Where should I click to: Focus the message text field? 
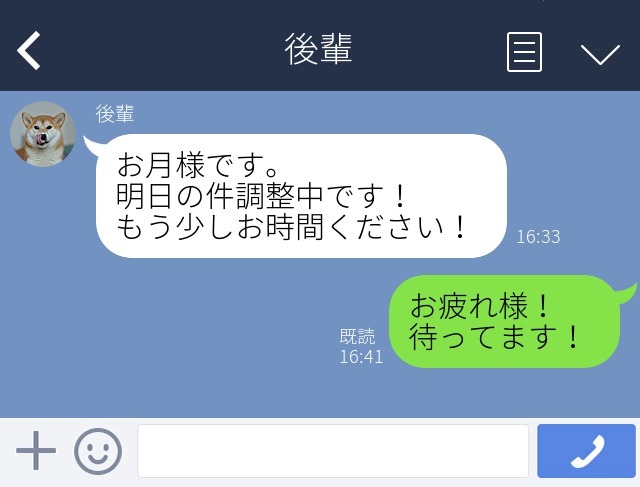tap(332, 452)
